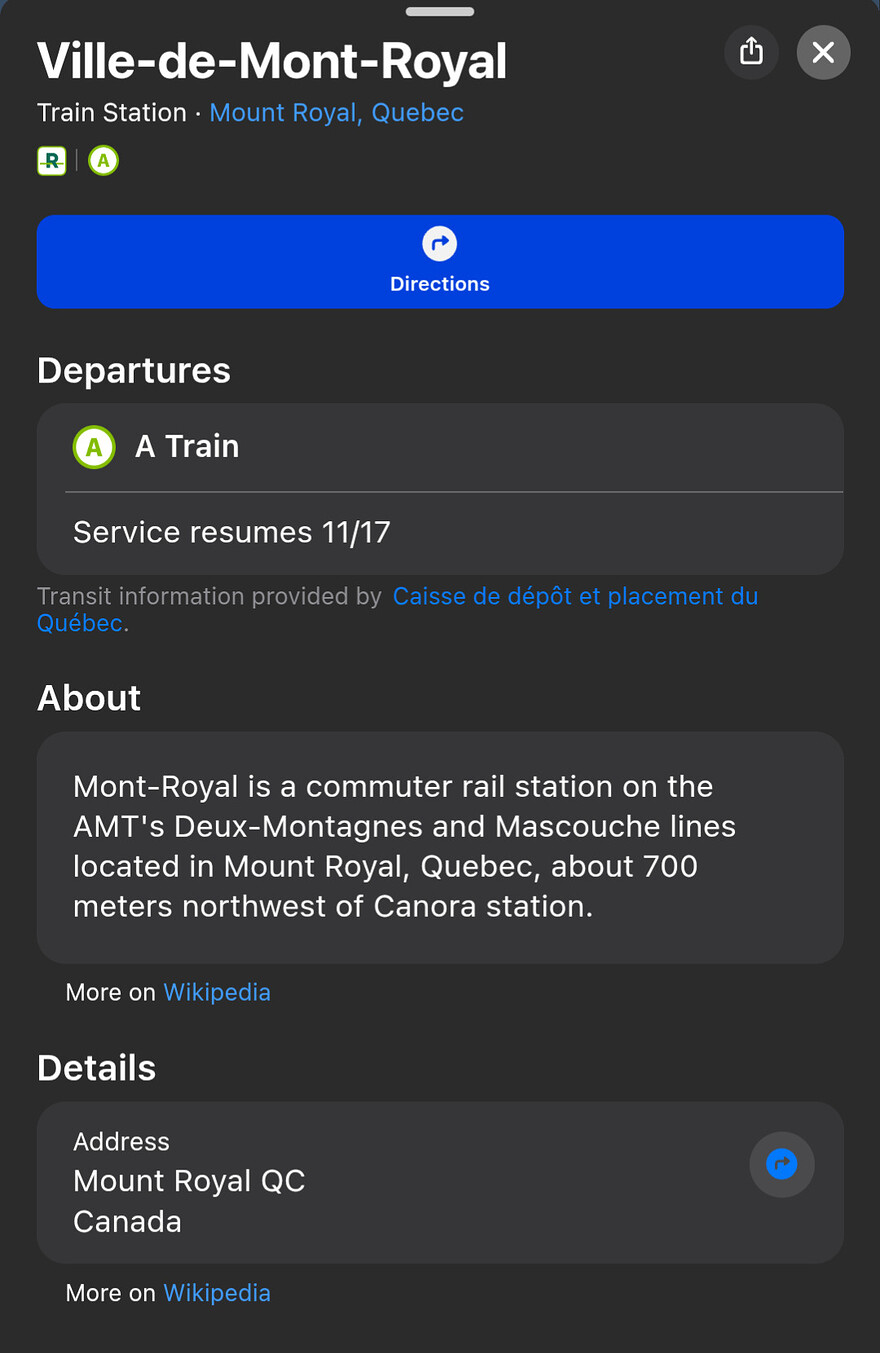880x1353 pixels.
Task: Select the REM transit badge icon
Action: tap(51, 160)
